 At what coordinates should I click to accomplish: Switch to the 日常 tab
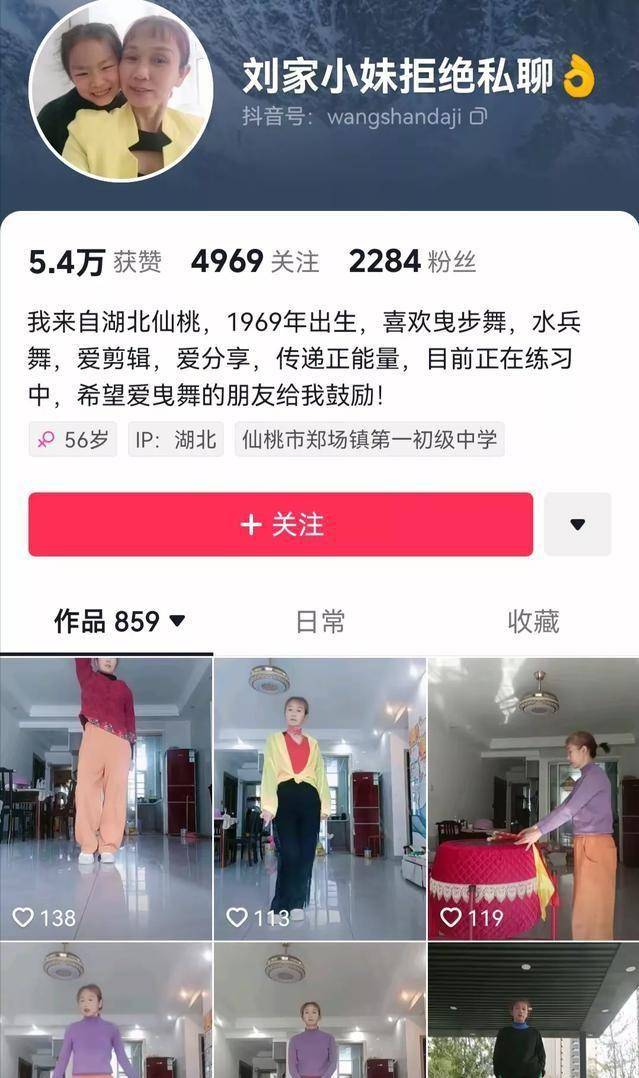(320, 621)
